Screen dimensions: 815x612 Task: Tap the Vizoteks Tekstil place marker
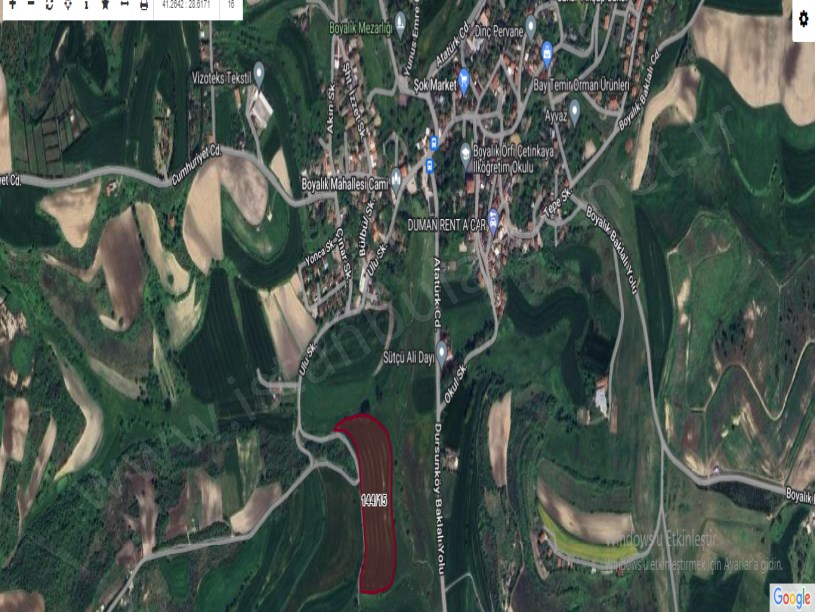click(259, 71)
